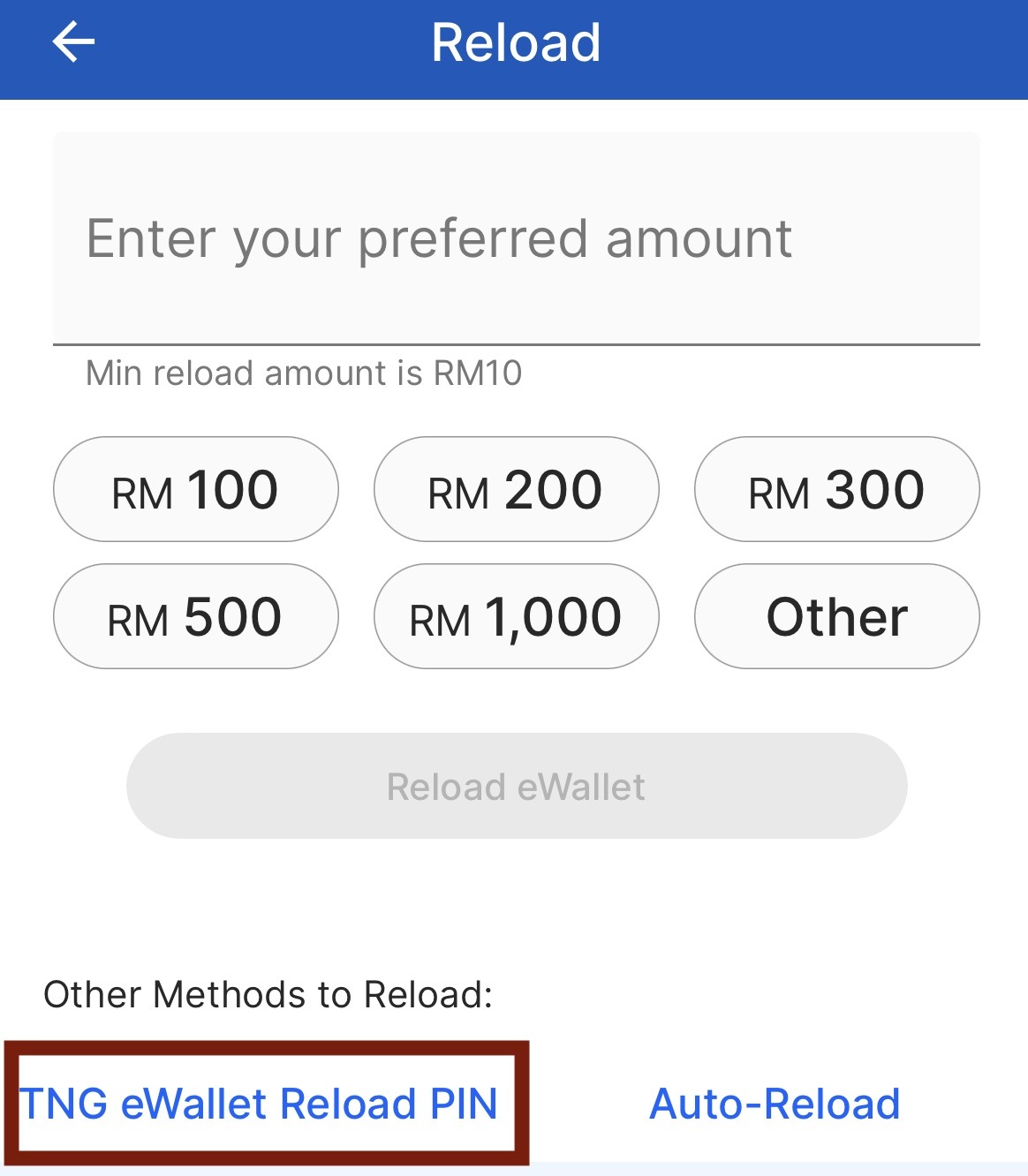Image resolution: width=1028 pixels, height=1176 pixels.
Task: Pick RM 1,000 as the reload amount
Action: coord(516,616)
